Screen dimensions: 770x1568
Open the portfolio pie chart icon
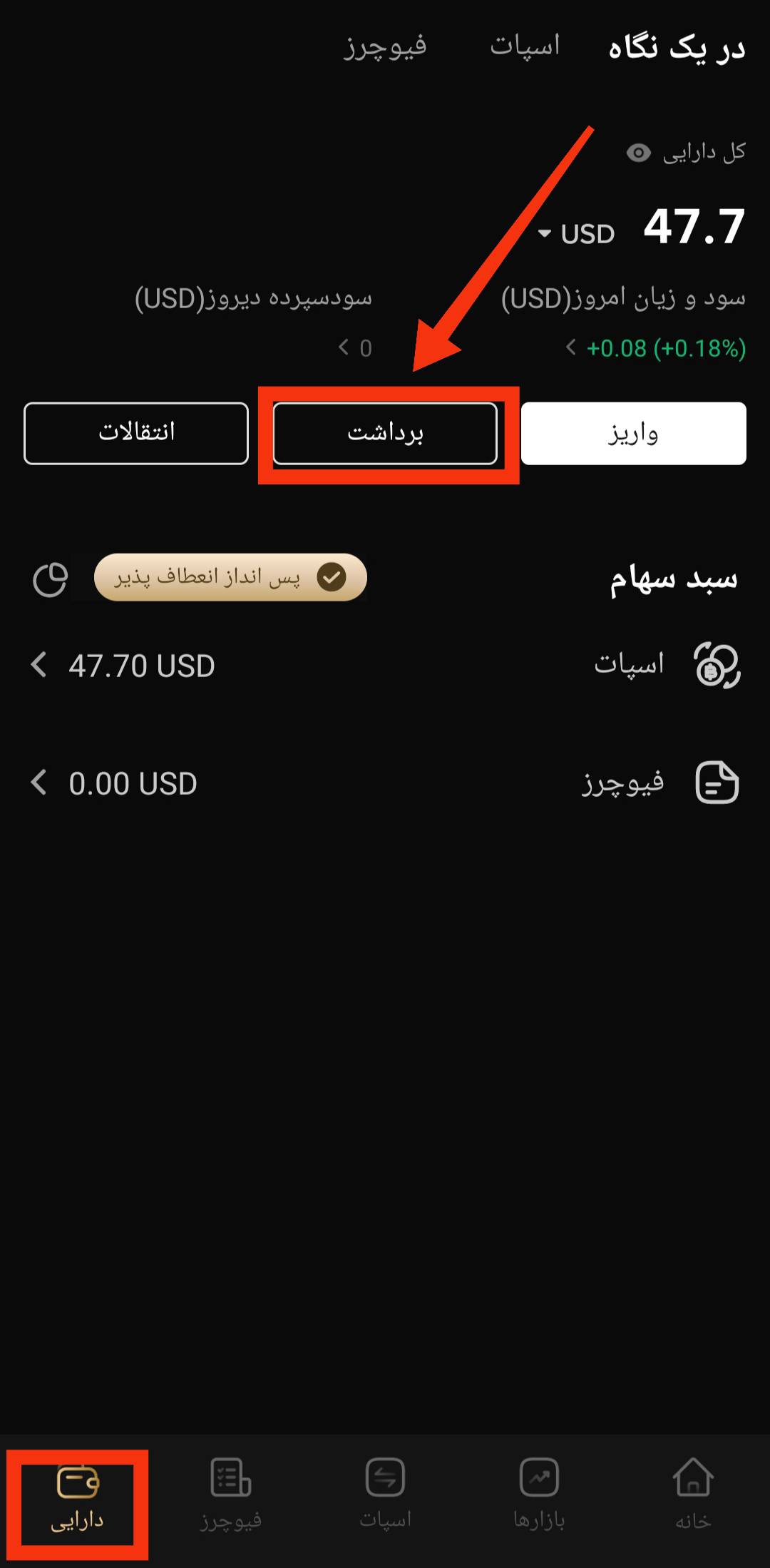50,579
